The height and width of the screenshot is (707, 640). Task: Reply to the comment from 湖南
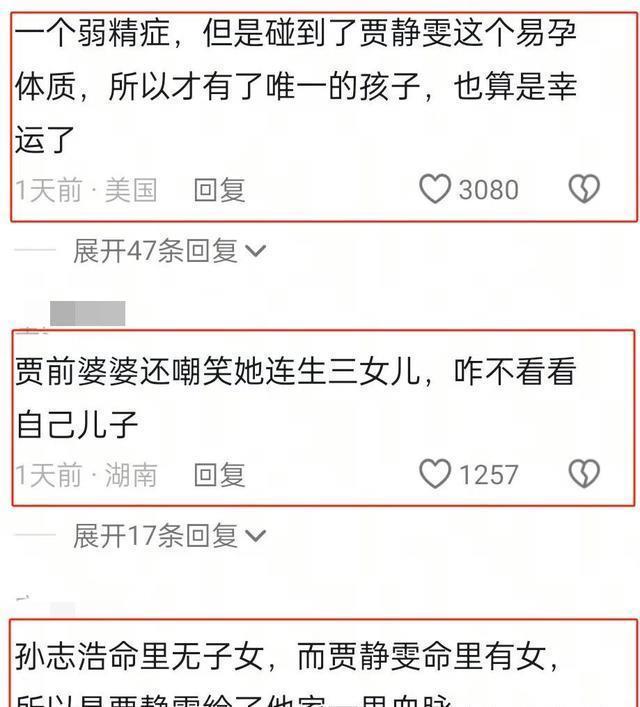(x=220, y=474)
